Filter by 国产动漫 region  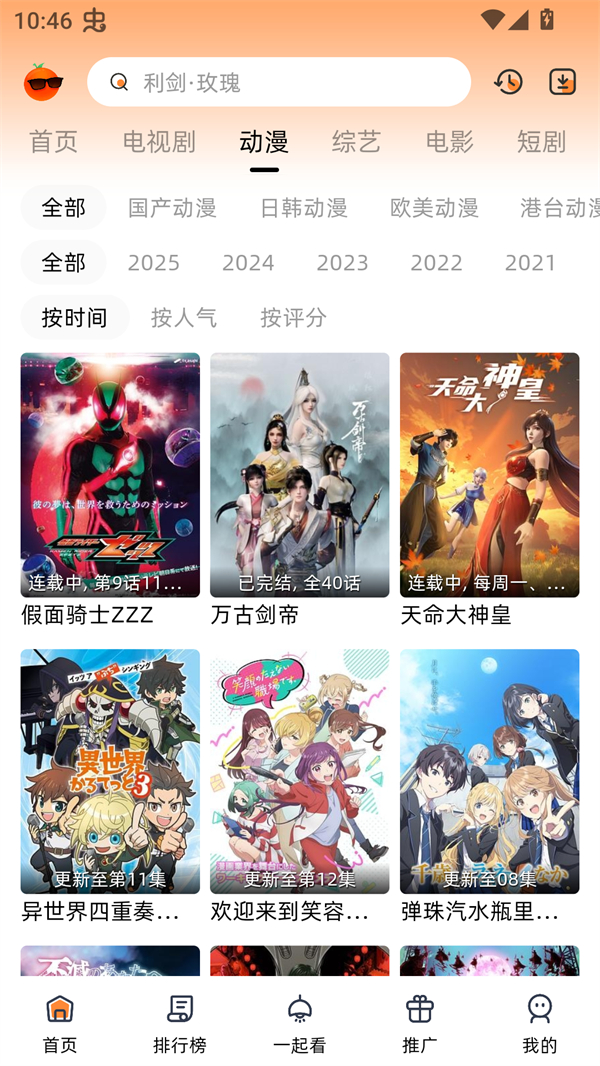pyautogui.click(x=172, y=208)
